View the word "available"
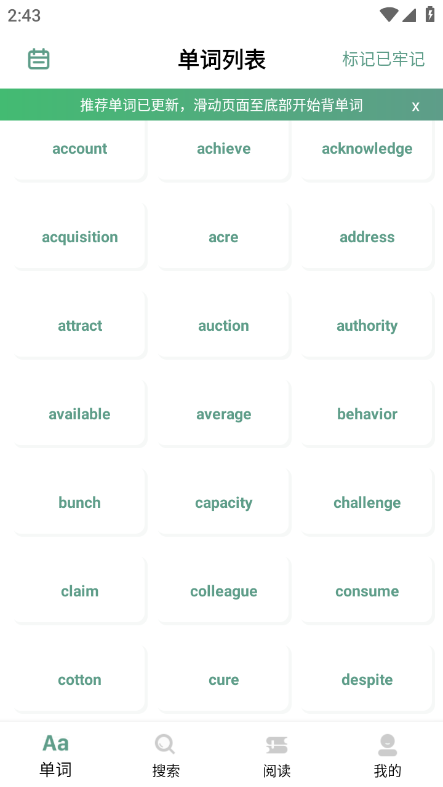This screenshot has height=787, width=443. [80, 414]
